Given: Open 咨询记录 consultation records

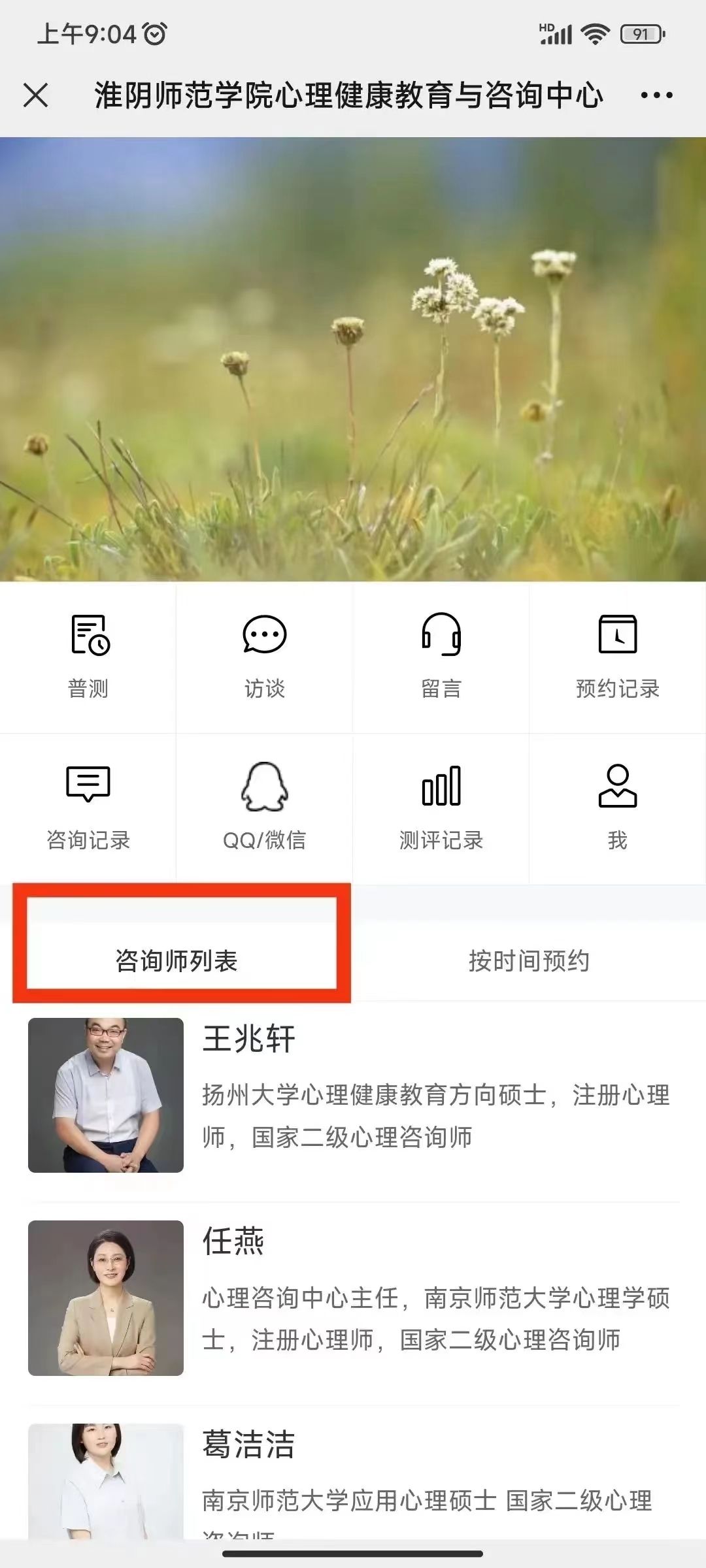Looking at the screenshot, I should [x=88, y=808].
